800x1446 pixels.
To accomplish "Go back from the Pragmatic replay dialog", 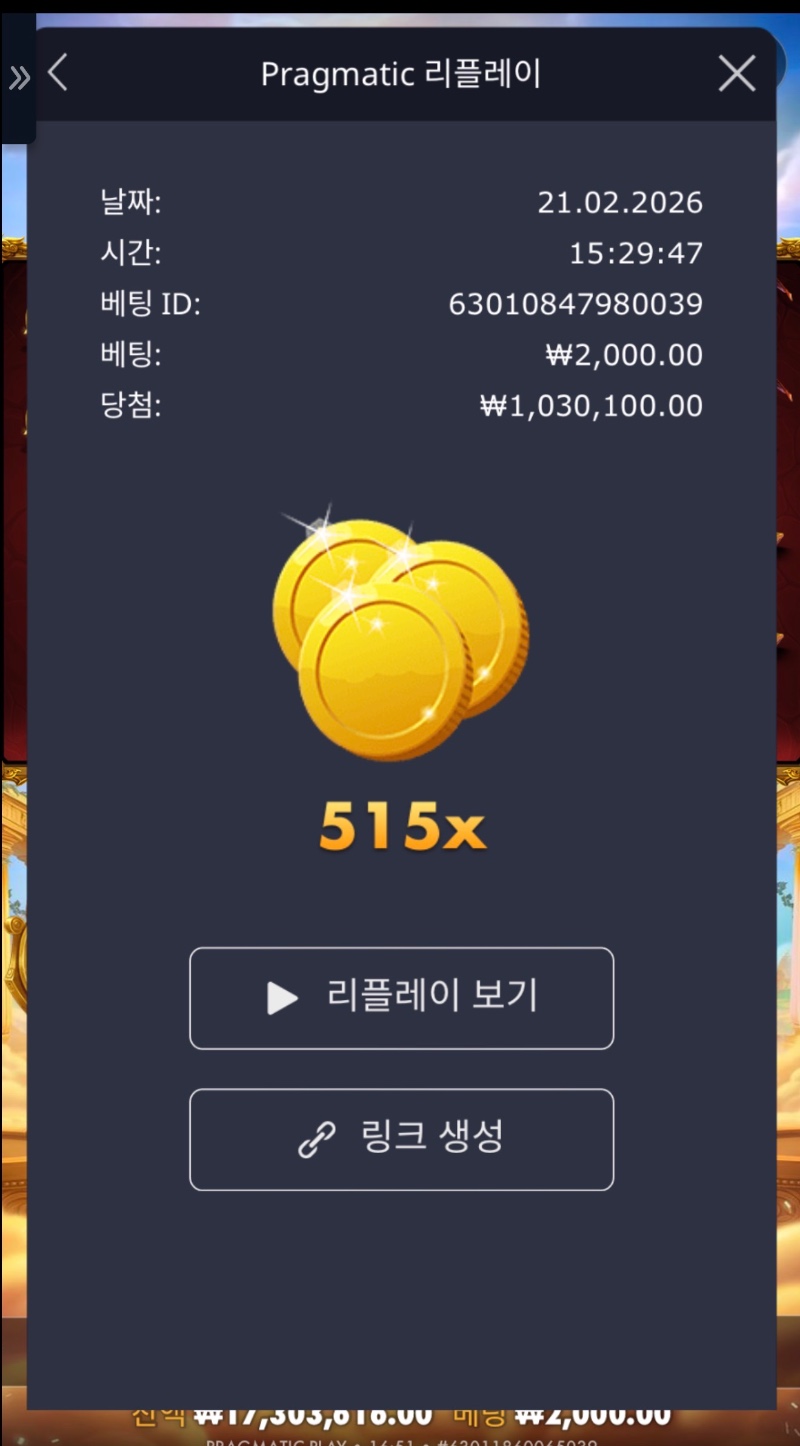I will (58, 73).
